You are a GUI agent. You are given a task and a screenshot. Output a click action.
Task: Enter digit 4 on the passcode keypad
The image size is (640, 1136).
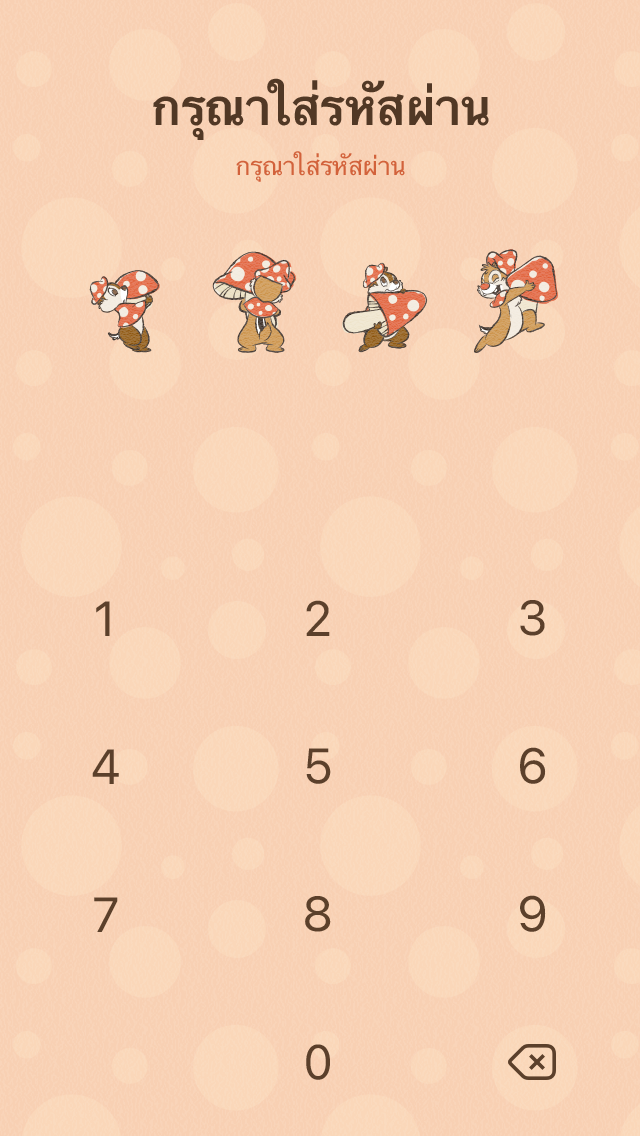(105, 767)
